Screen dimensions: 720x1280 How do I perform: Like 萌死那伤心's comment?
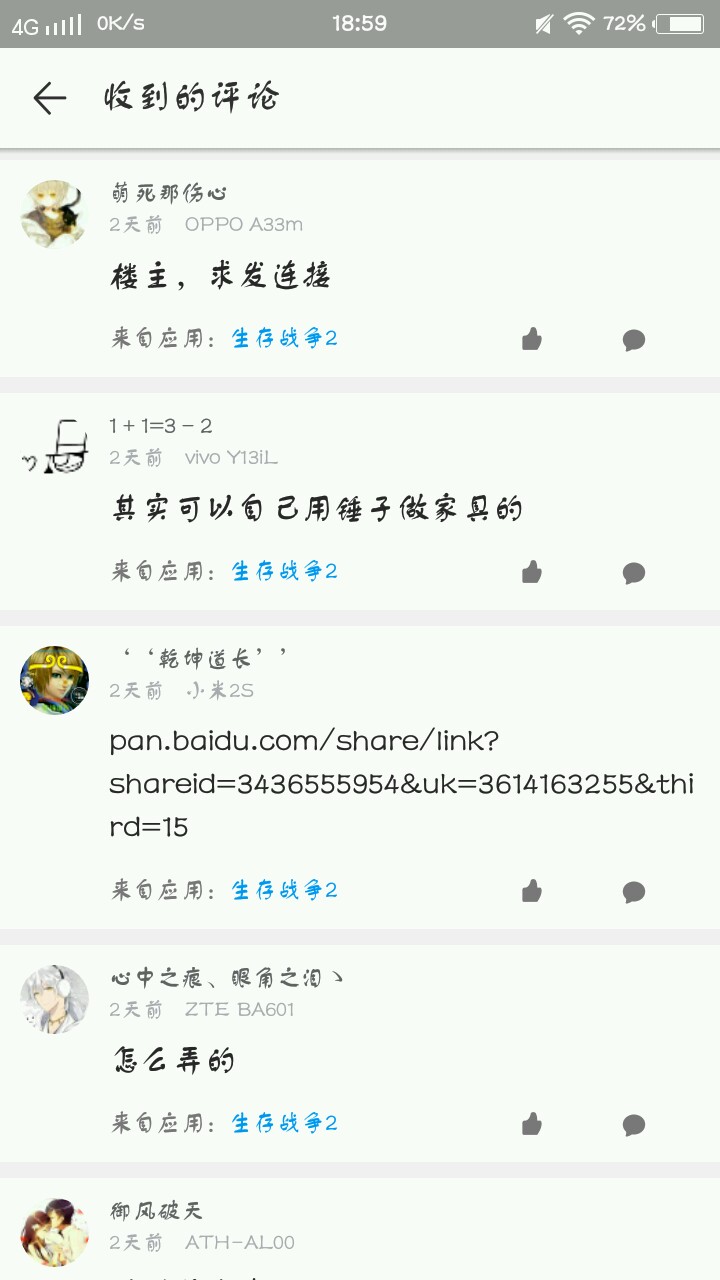(x=532, y=339)
